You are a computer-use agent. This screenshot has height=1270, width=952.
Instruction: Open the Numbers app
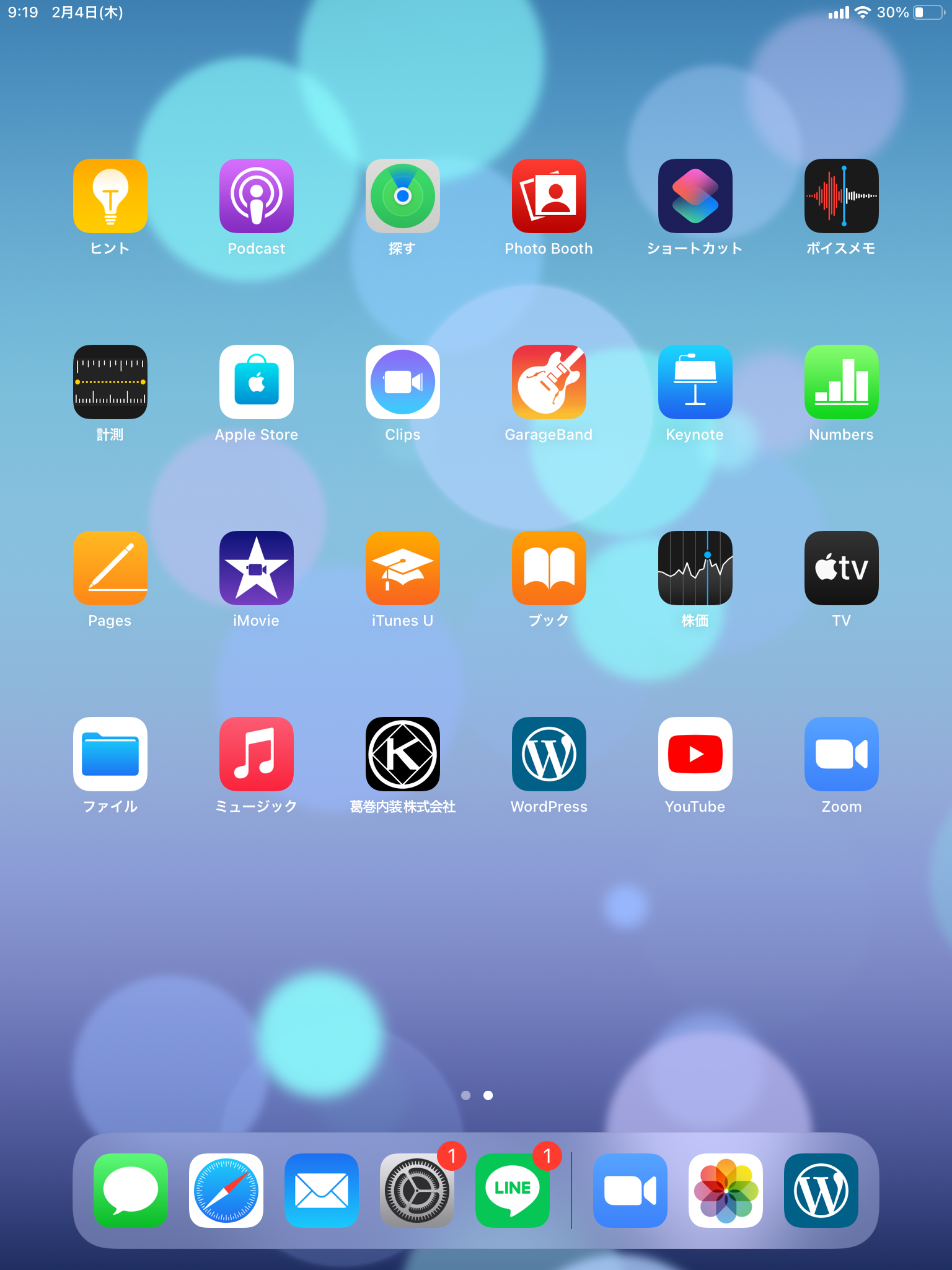point(842,382)
